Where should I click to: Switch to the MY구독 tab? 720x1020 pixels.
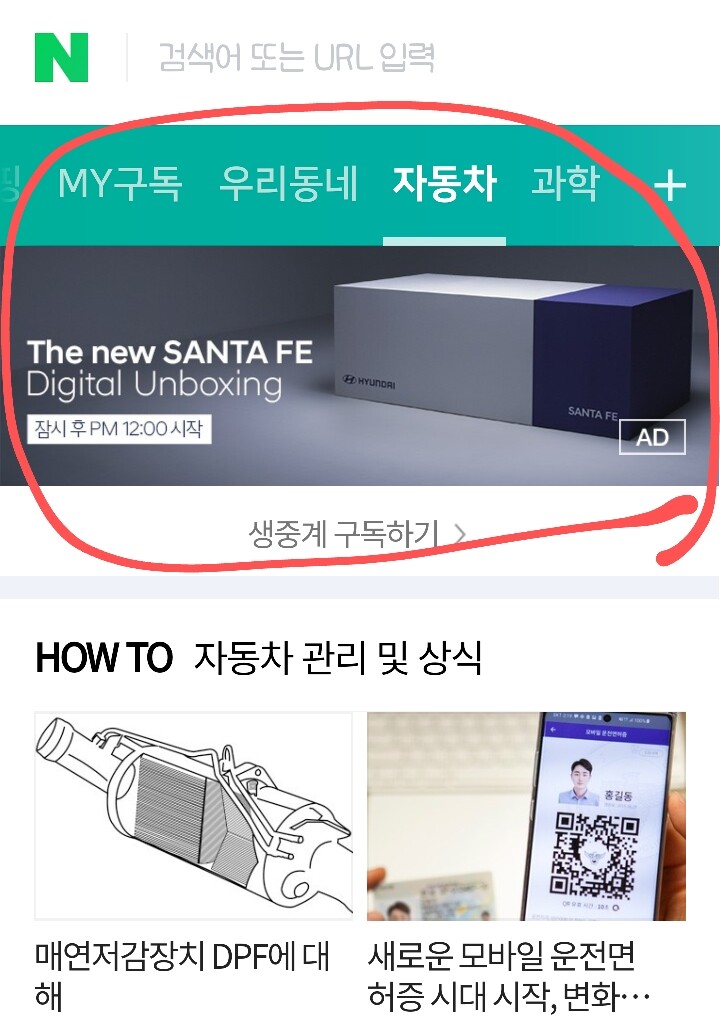point(120,184)
